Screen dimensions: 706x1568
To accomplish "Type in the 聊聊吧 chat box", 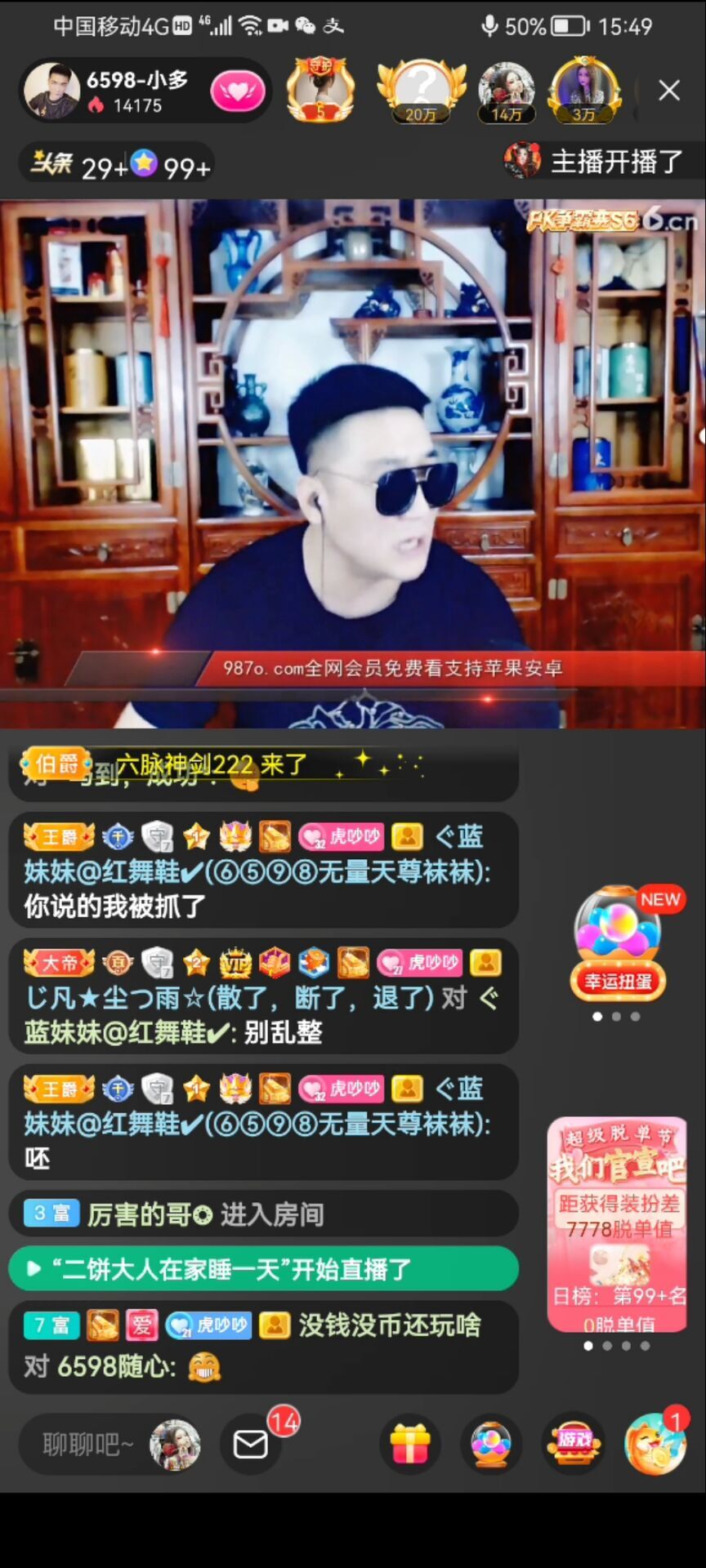I will (x=87, y=1445).
